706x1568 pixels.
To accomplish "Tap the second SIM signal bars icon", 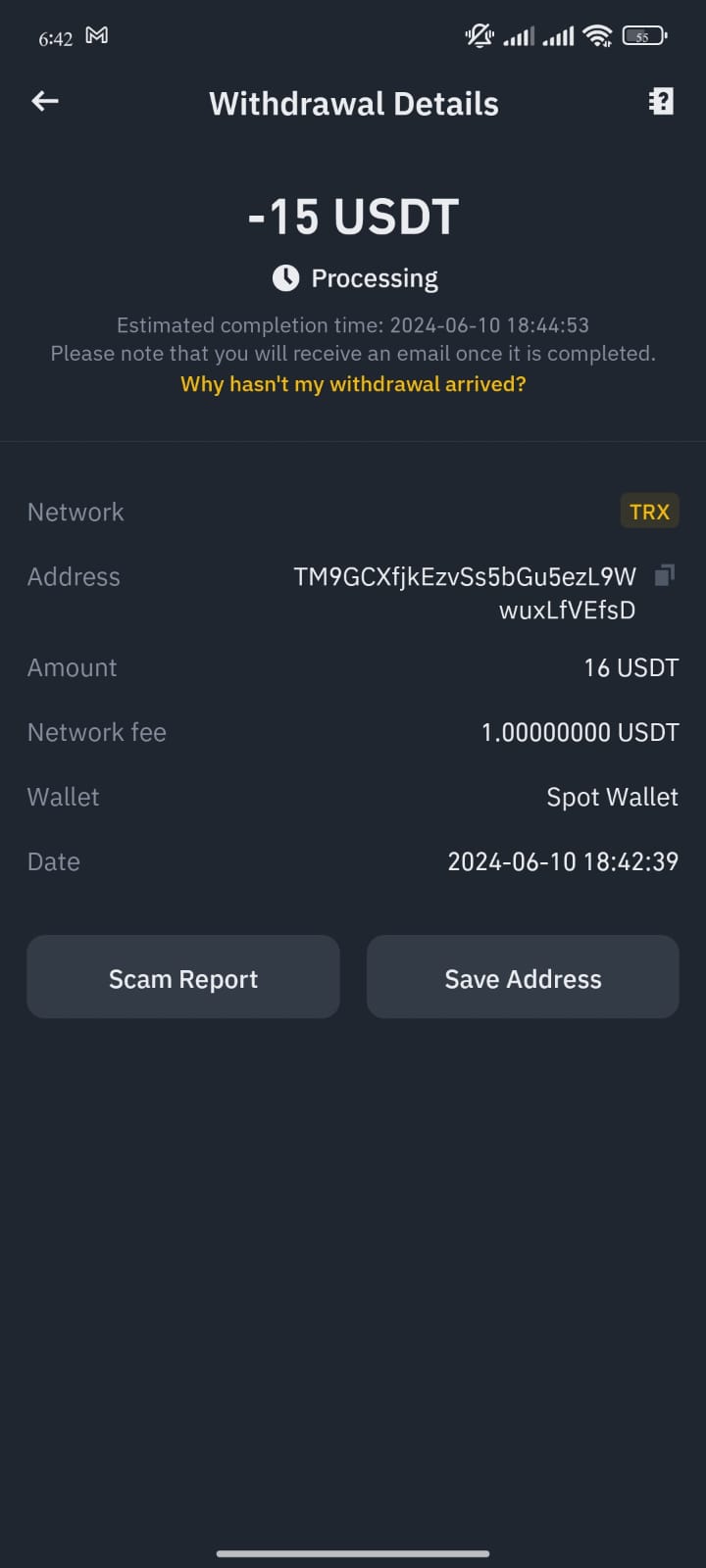I will tap(559, 35).
